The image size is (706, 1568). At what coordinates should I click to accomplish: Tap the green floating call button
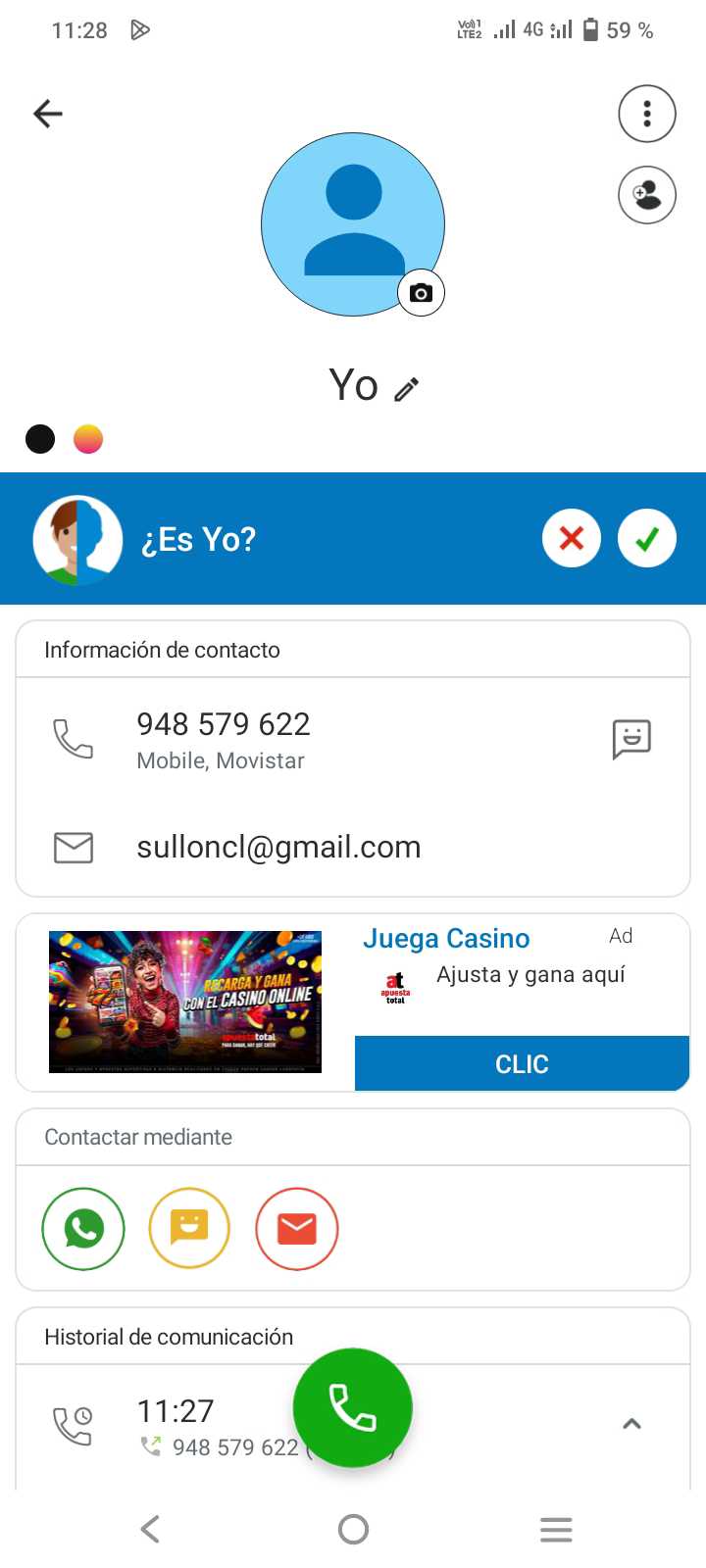353,1408
